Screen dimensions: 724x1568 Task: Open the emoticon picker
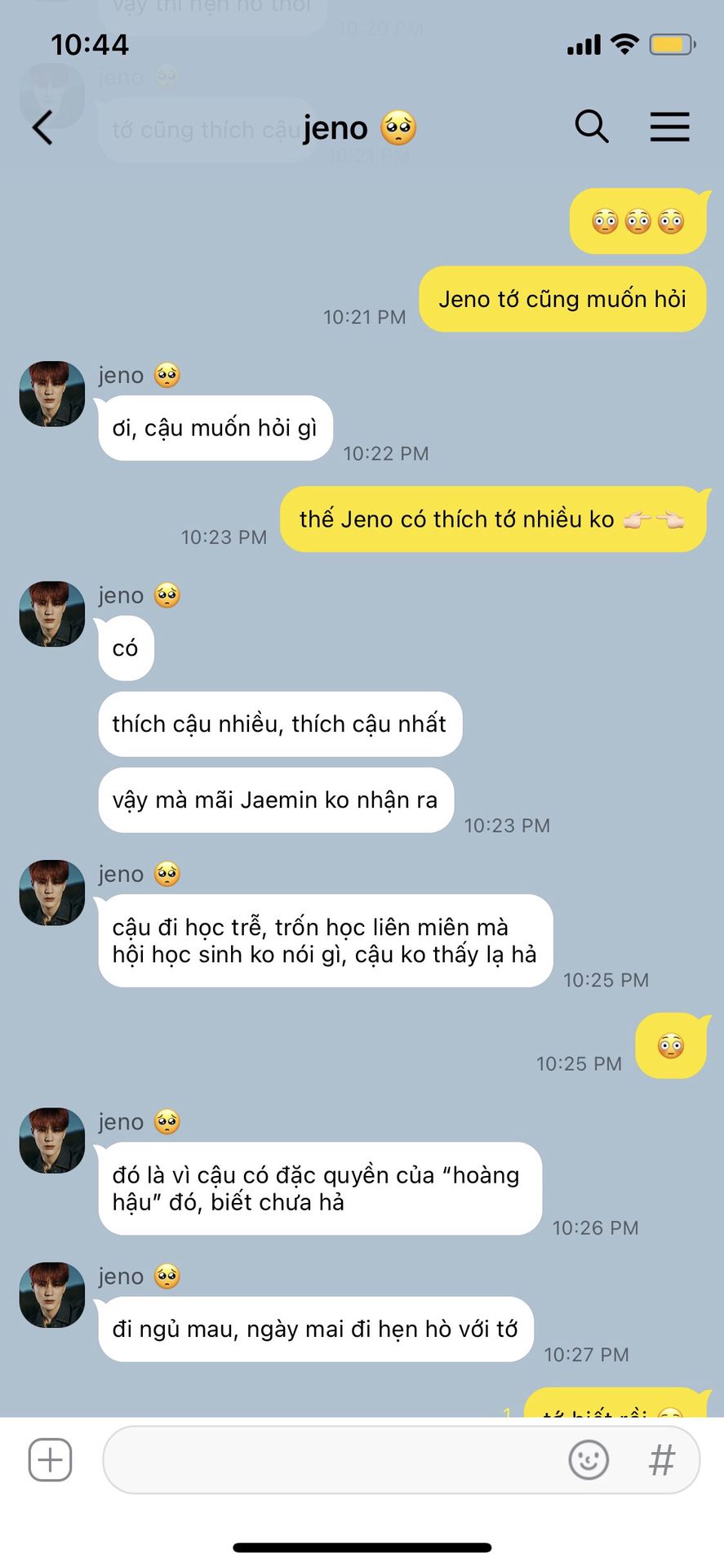(x=589, y=1459)
